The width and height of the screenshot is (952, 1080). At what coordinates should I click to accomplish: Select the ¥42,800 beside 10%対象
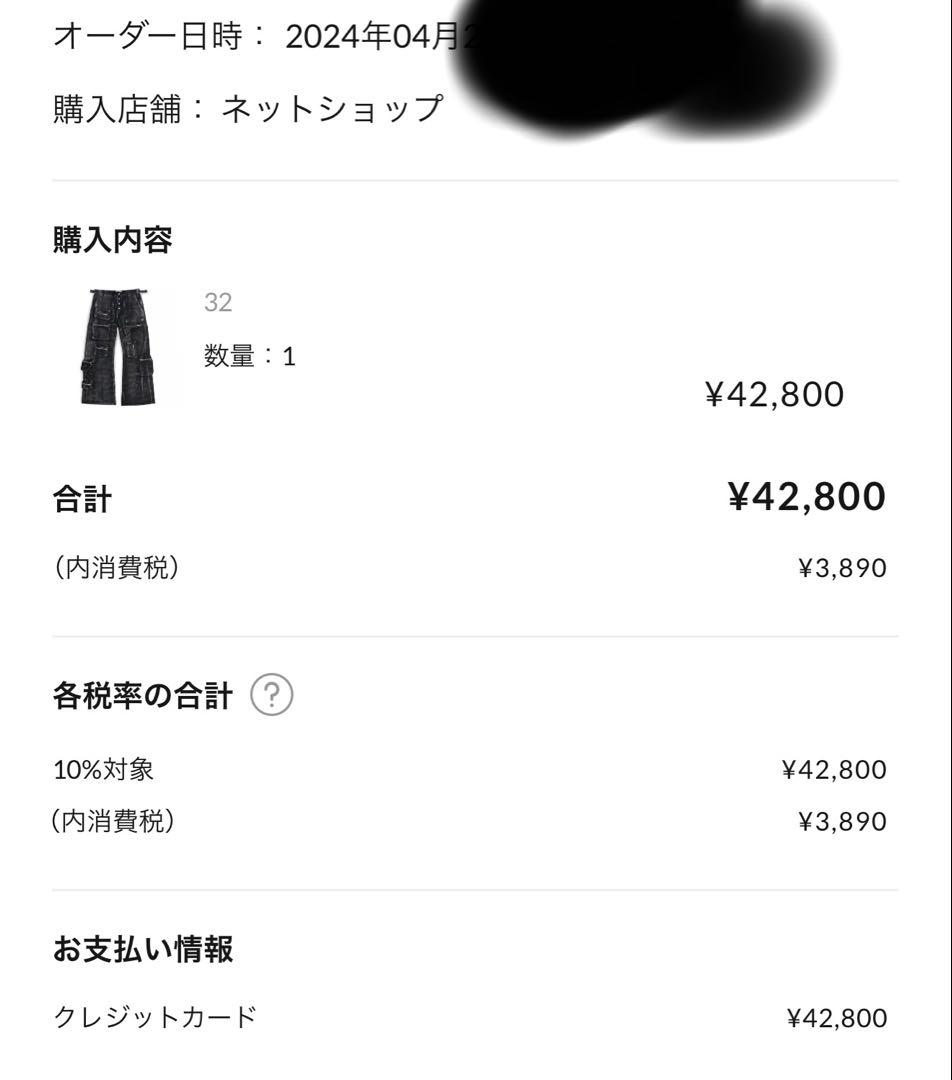point(836,769)
